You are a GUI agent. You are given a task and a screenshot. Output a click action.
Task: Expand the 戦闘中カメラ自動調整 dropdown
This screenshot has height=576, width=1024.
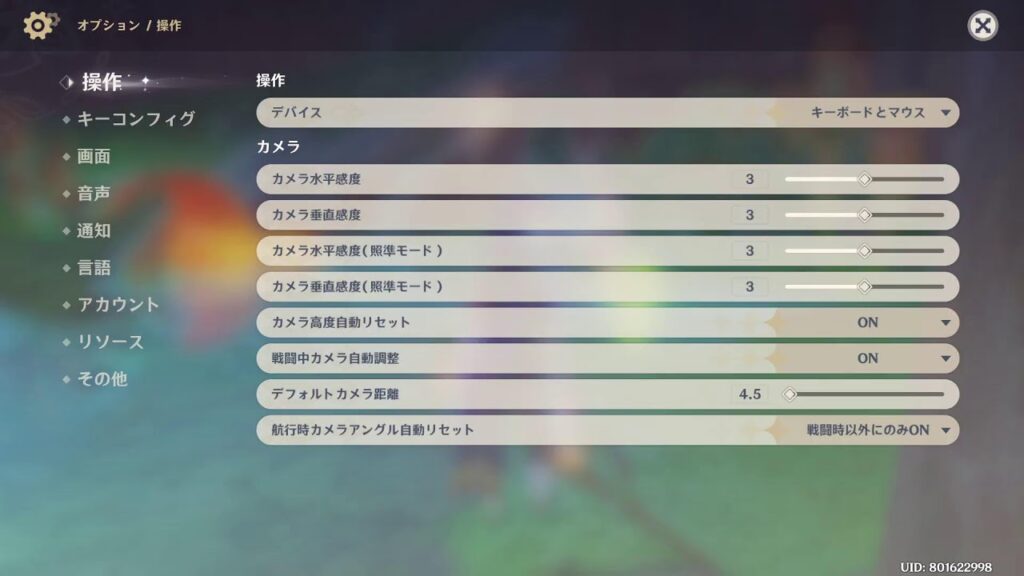(x=866, y=359)
